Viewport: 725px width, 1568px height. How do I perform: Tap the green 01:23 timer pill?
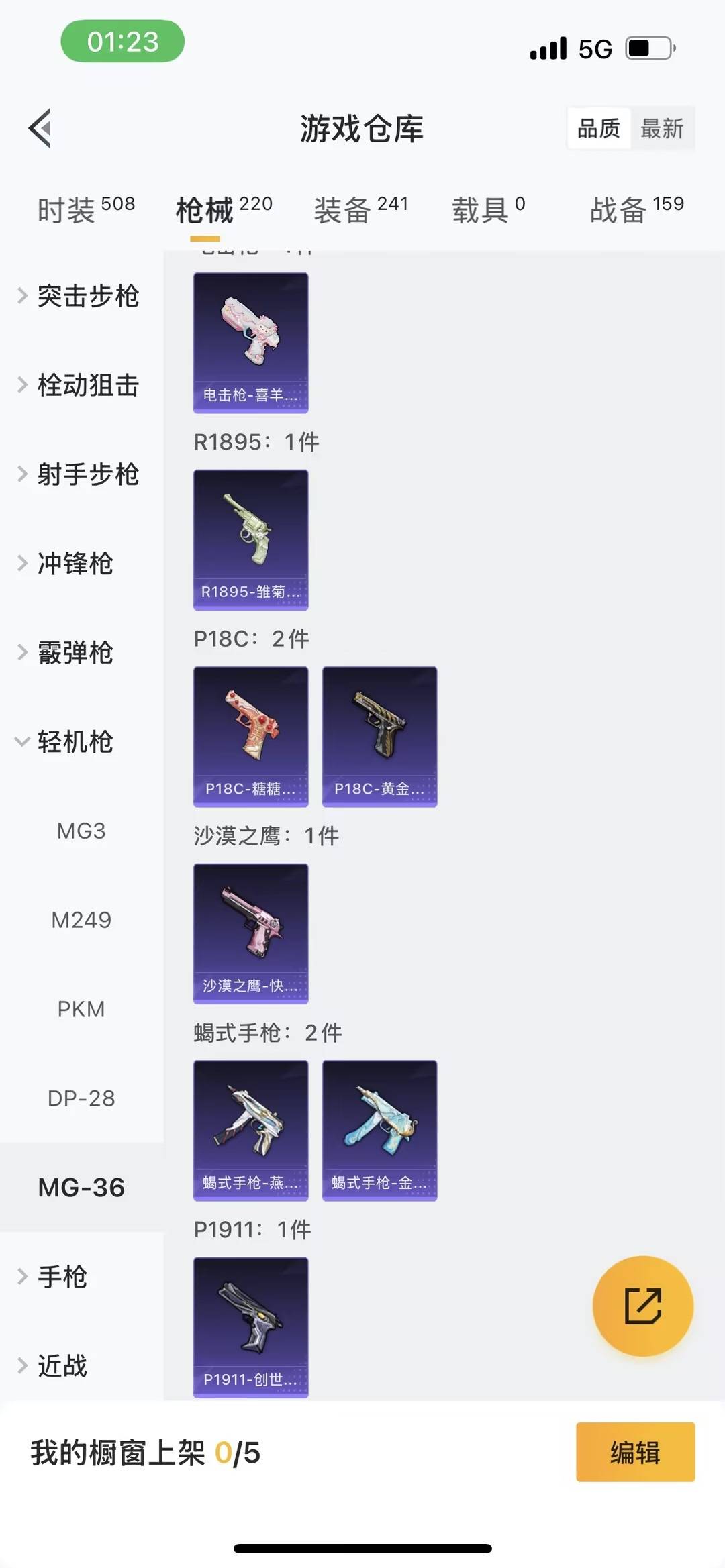coord(122,42)
